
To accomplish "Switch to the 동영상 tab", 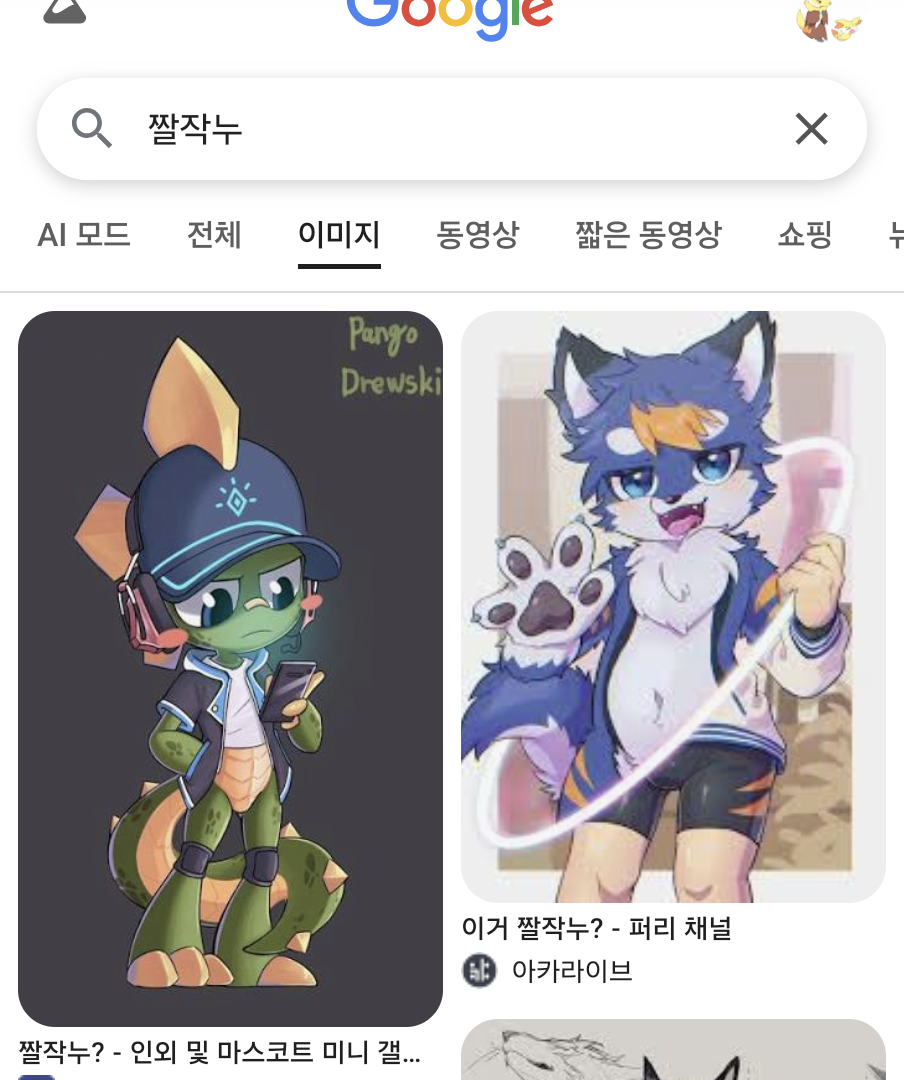I will tap(477, 235).
